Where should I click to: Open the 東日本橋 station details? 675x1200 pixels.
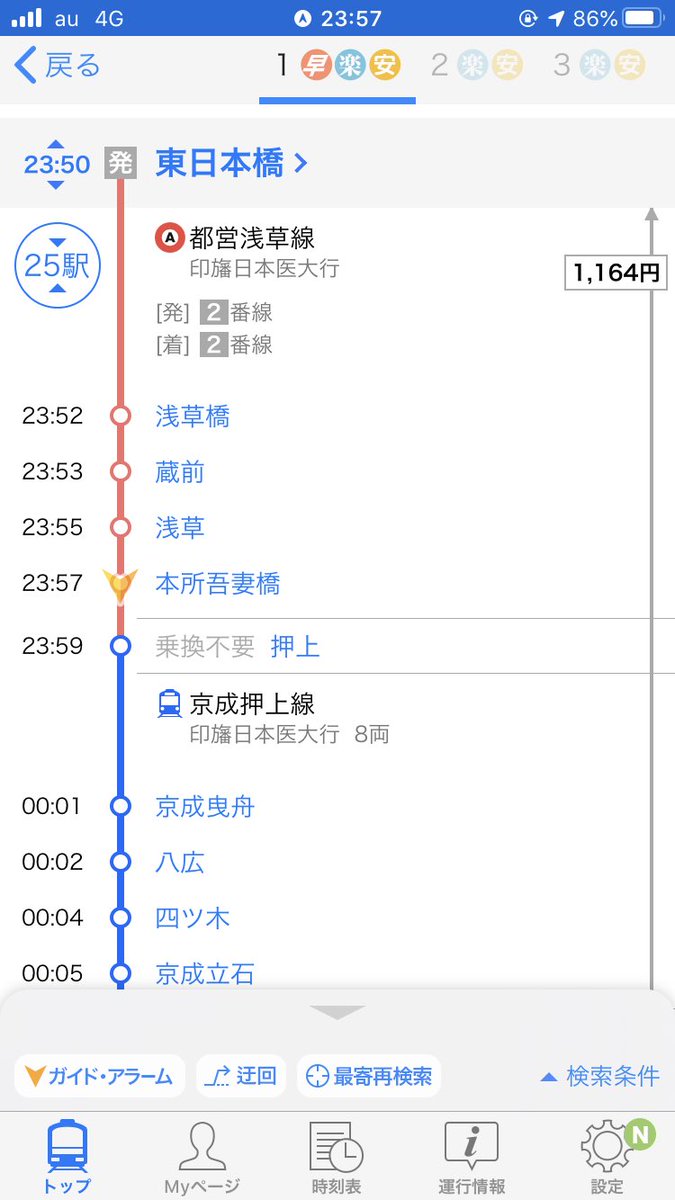231,163
